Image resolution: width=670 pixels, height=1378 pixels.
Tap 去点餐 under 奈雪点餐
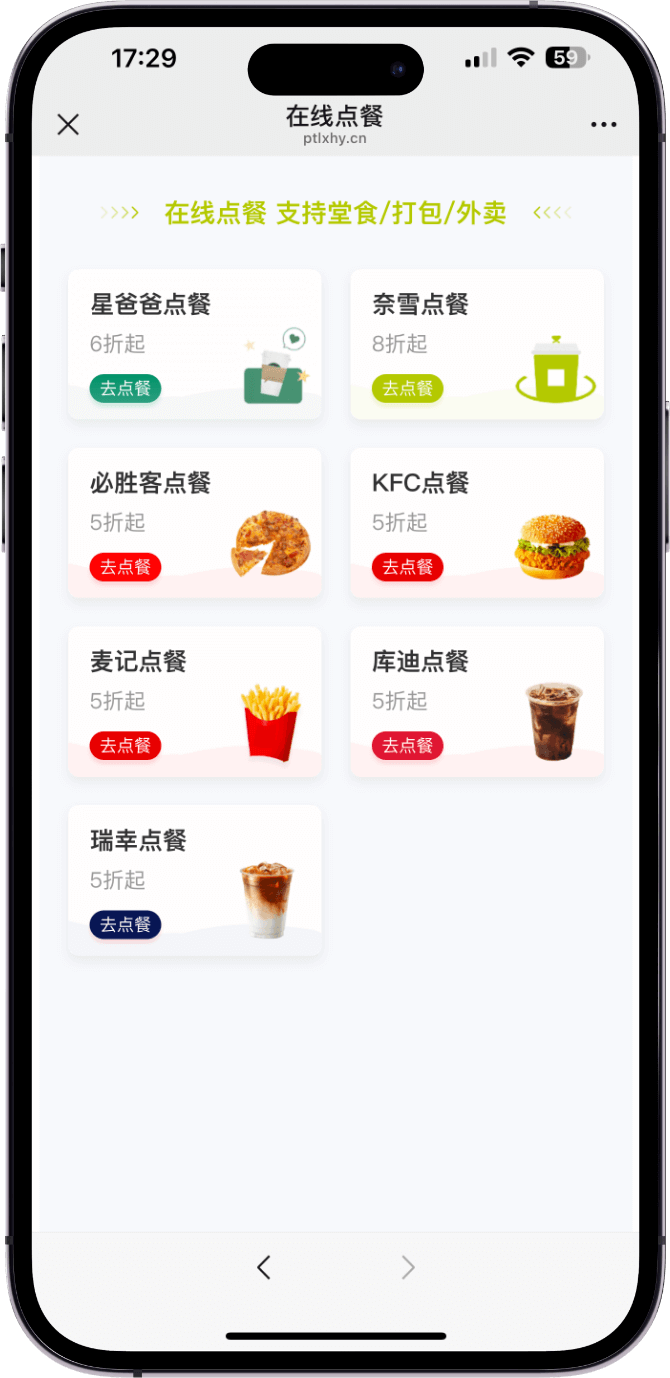tap(407, 388)
